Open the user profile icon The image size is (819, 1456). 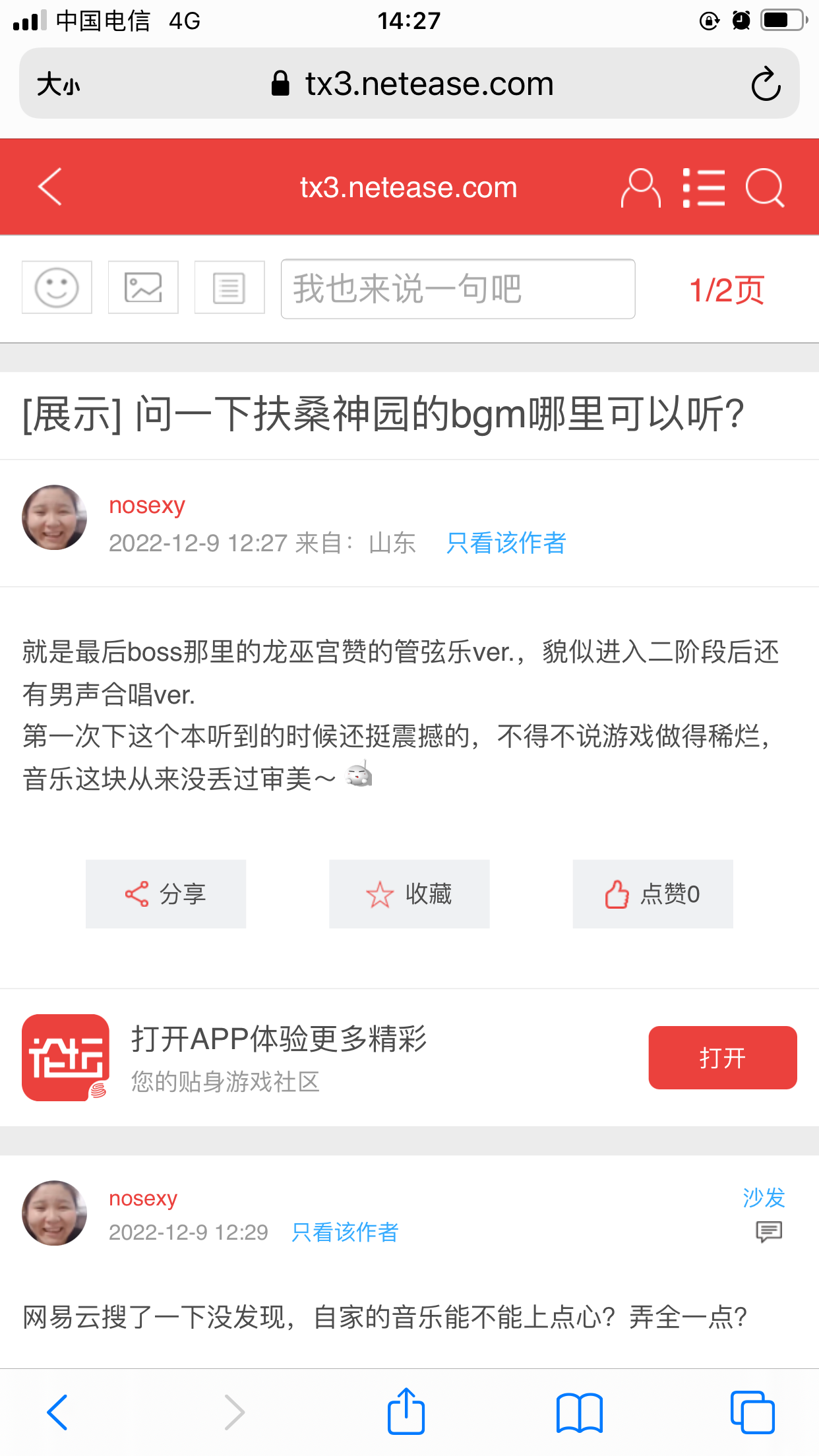[640, 188]
